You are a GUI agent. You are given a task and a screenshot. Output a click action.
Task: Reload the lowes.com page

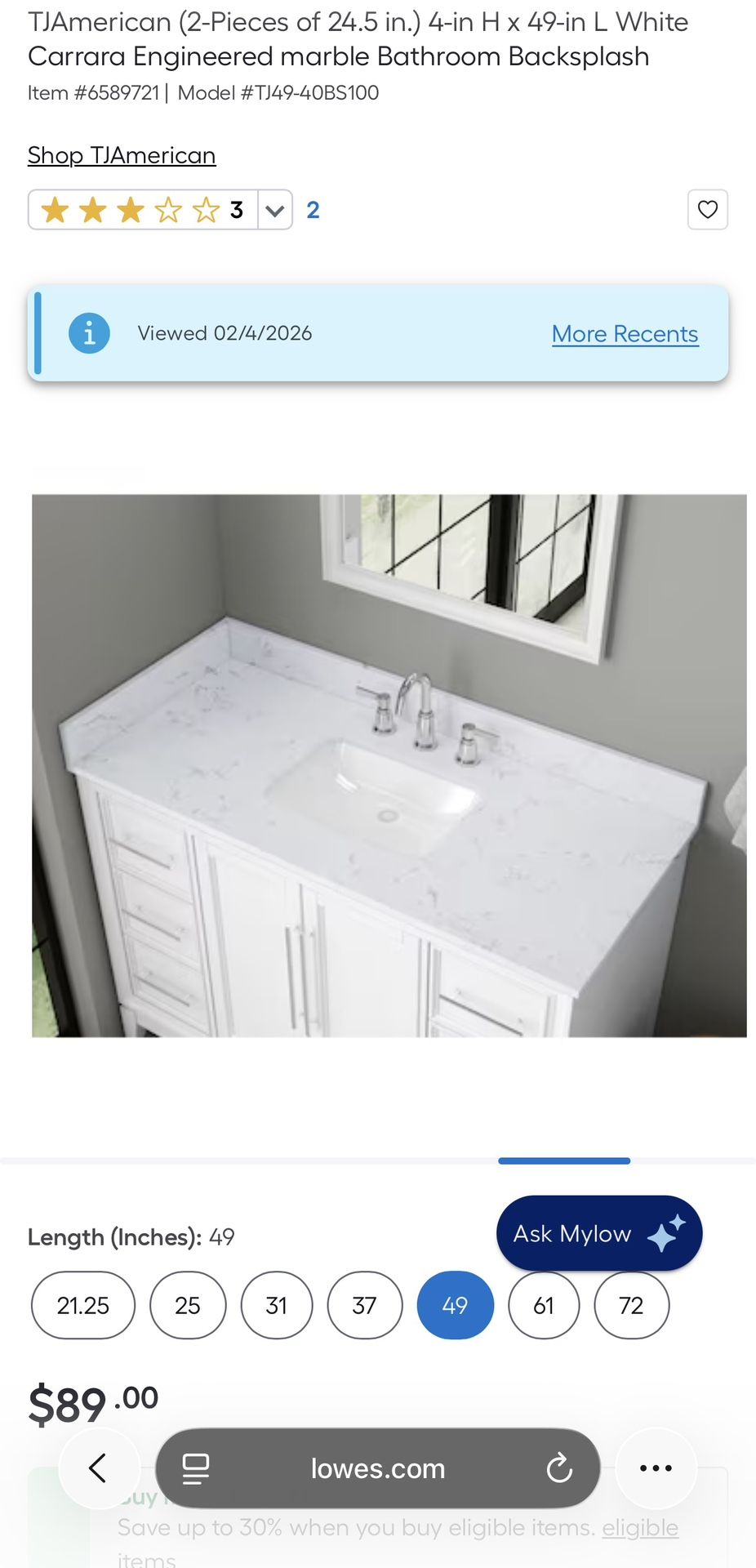coord(559,1468)
